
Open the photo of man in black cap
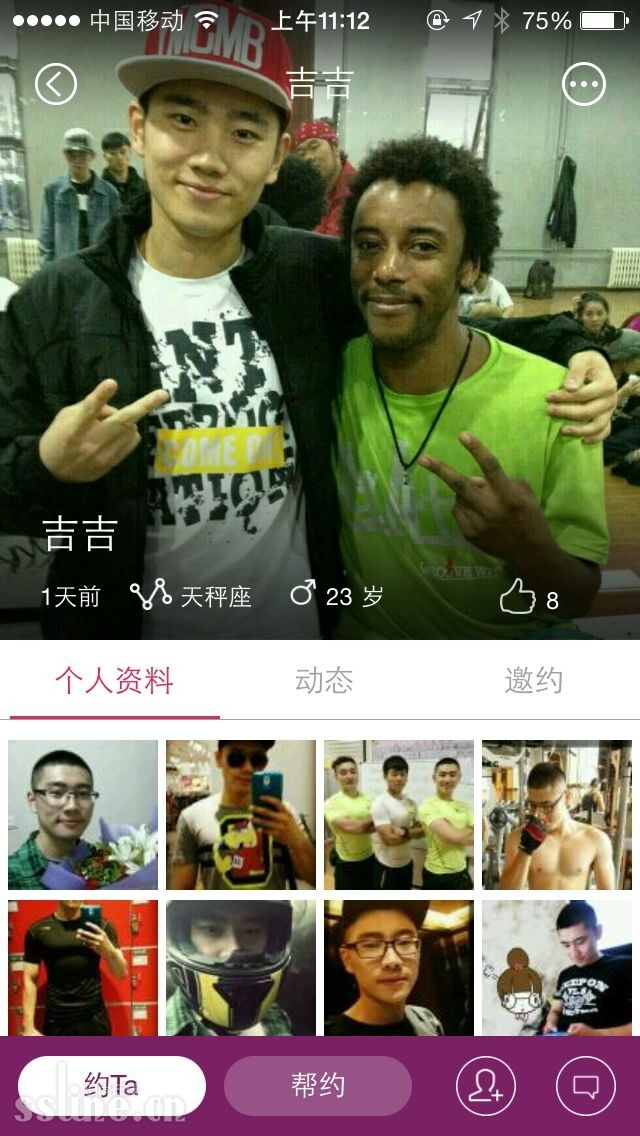pyautogui.click(x=399, y=967)
